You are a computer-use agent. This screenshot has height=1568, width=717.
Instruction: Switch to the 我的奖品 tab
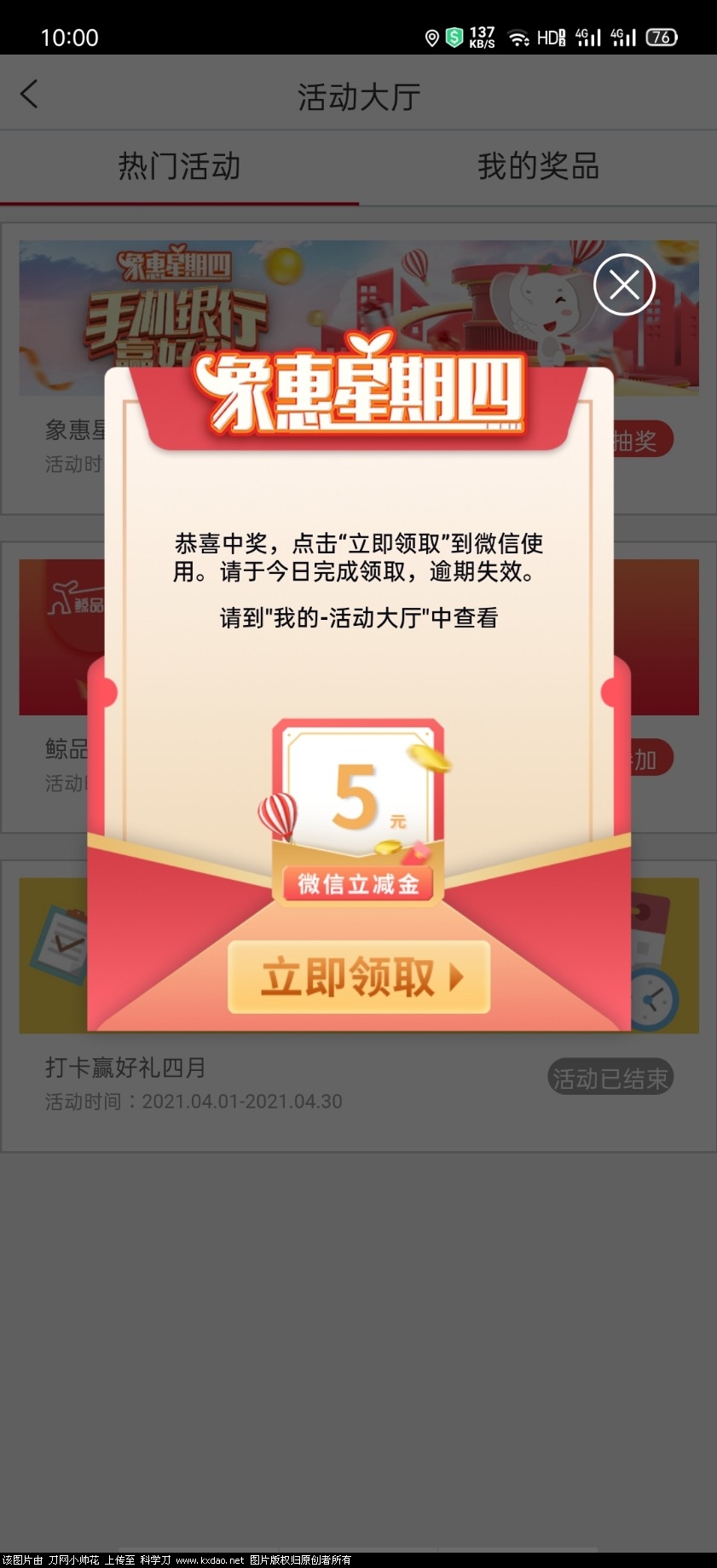537,166
